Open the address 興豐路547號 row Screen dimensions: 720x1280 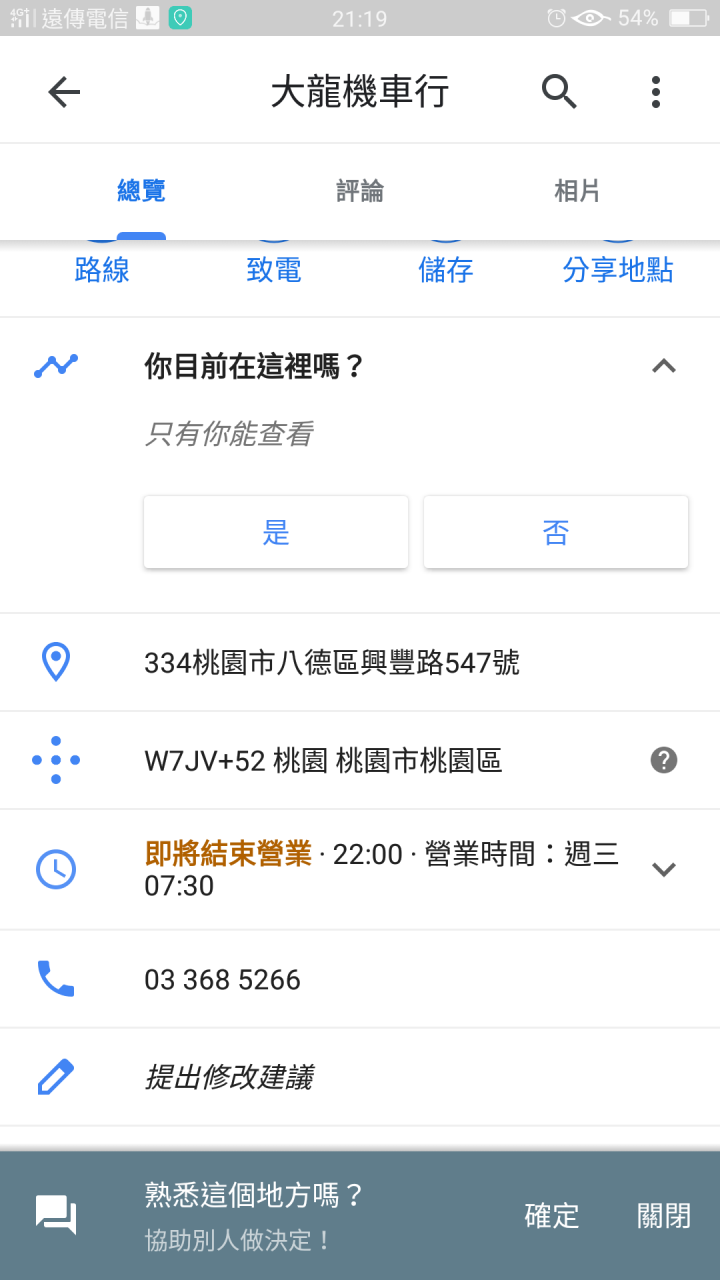pyautogui.click(x=360, y=662)
